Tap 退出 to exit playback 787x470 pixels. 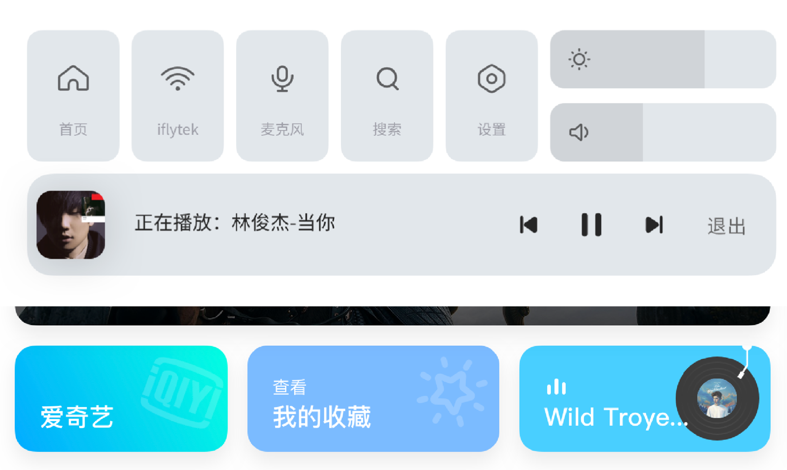(726, 226)
